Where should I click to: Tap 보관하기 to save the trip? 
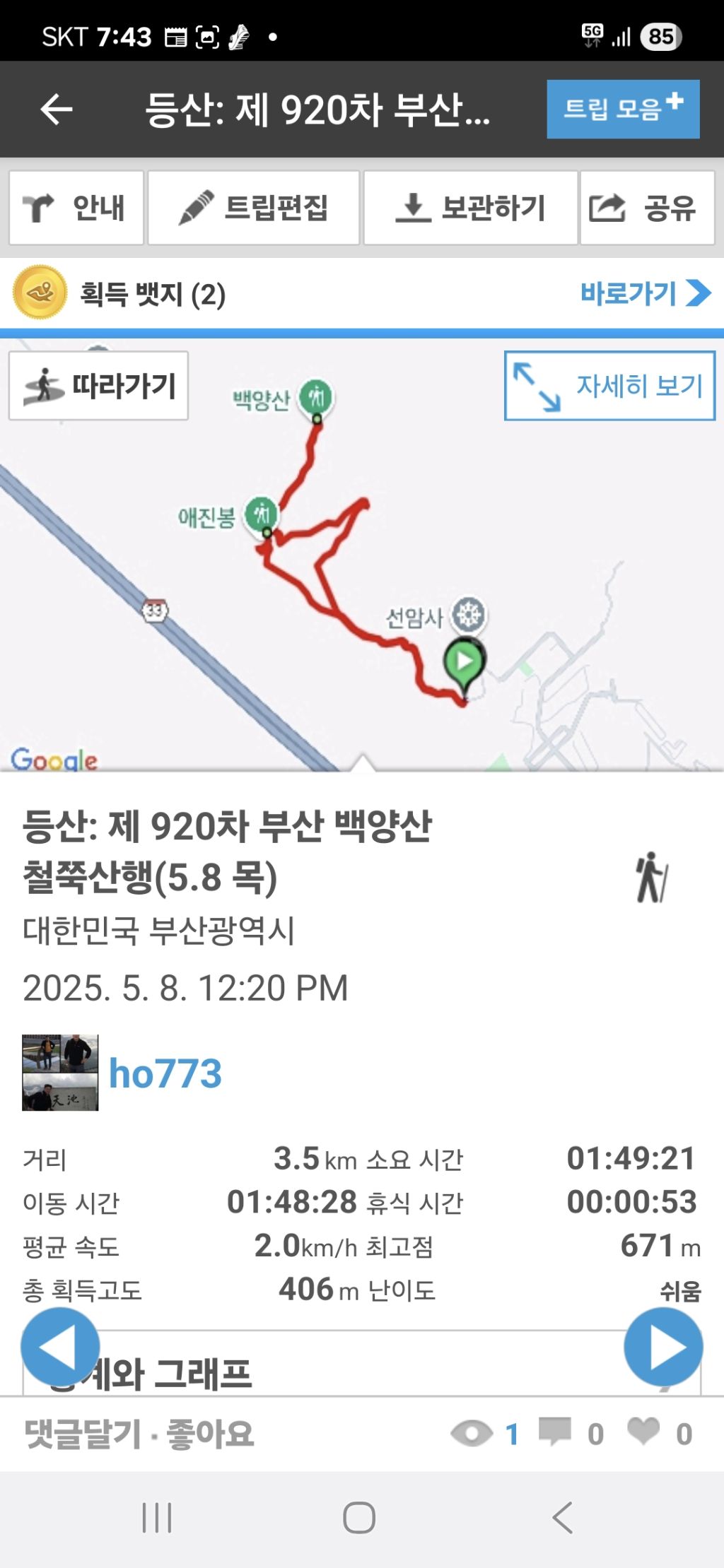click(471, 208)
